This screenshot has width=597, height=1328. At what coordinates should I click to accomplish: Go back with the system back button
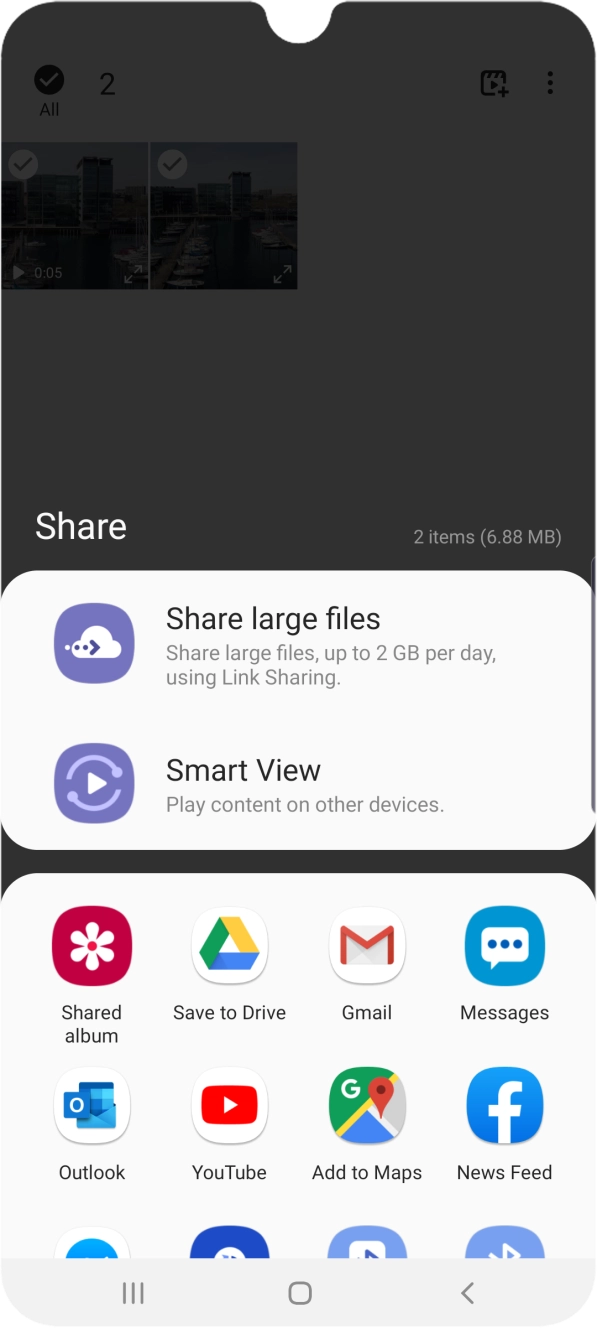[467, 1293]
